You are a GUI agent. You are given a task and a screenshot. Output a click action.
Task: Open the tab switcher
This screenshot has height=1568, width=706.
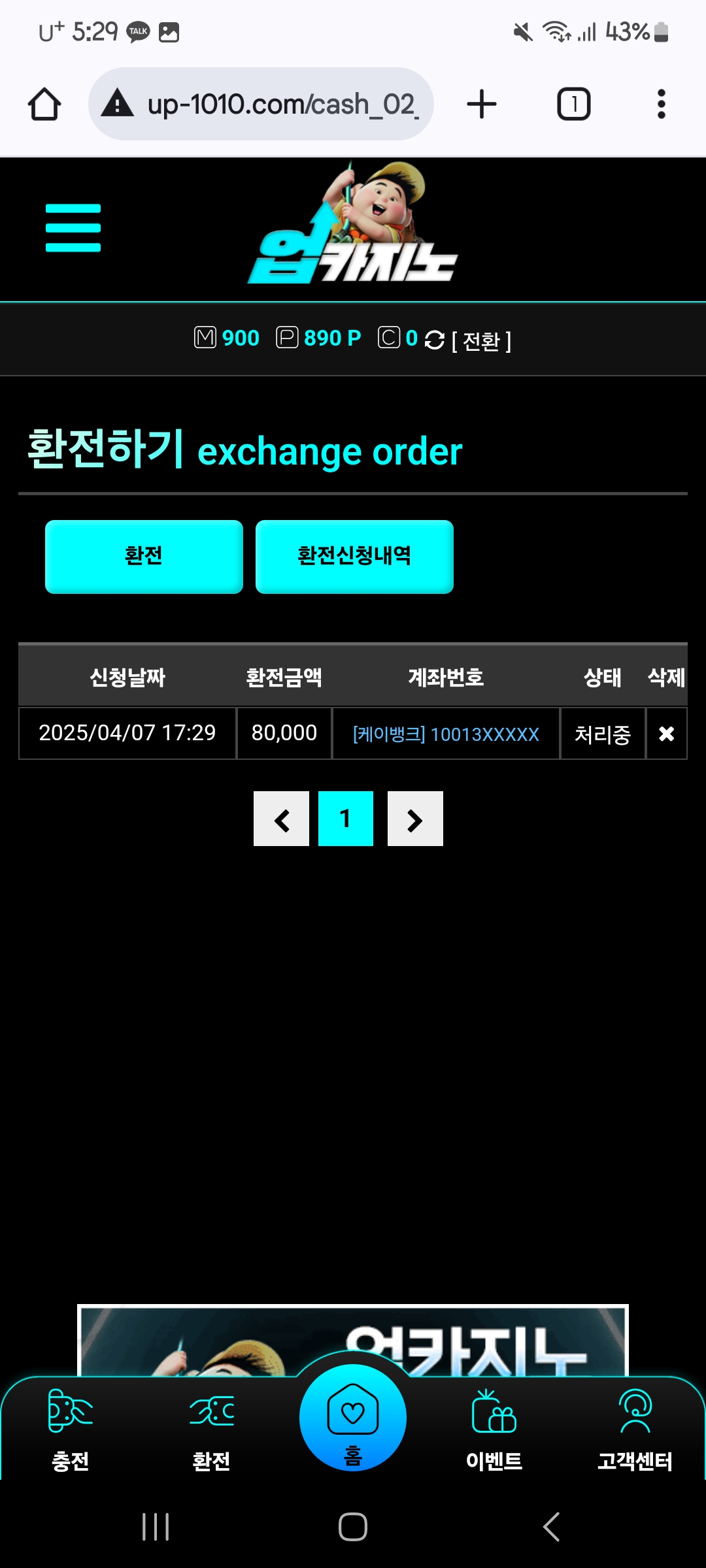(x=573, y=105)
